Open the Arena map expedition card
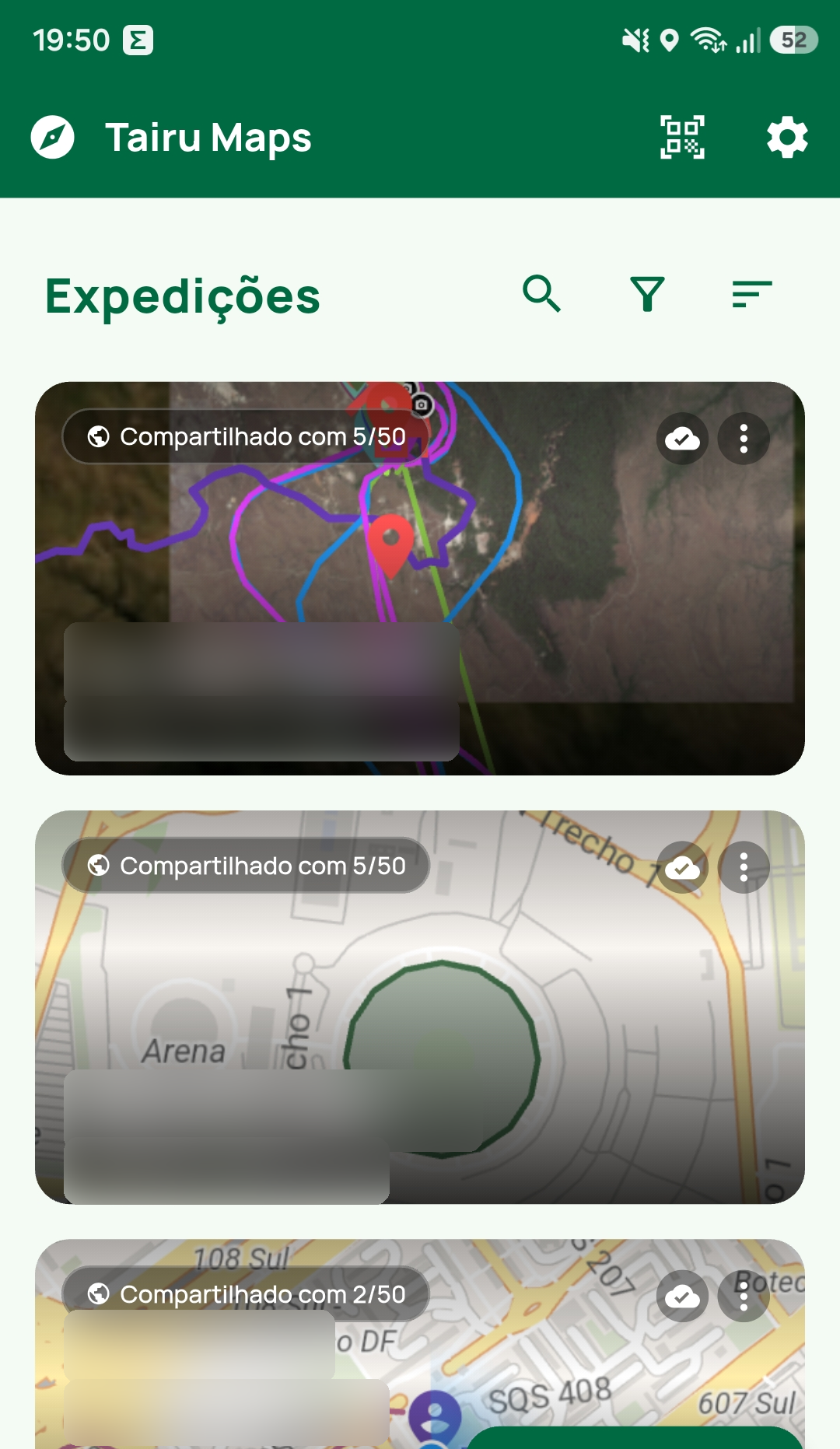Image resolution: width=840 pixels, height=1449 pixels. point(420,1007)
